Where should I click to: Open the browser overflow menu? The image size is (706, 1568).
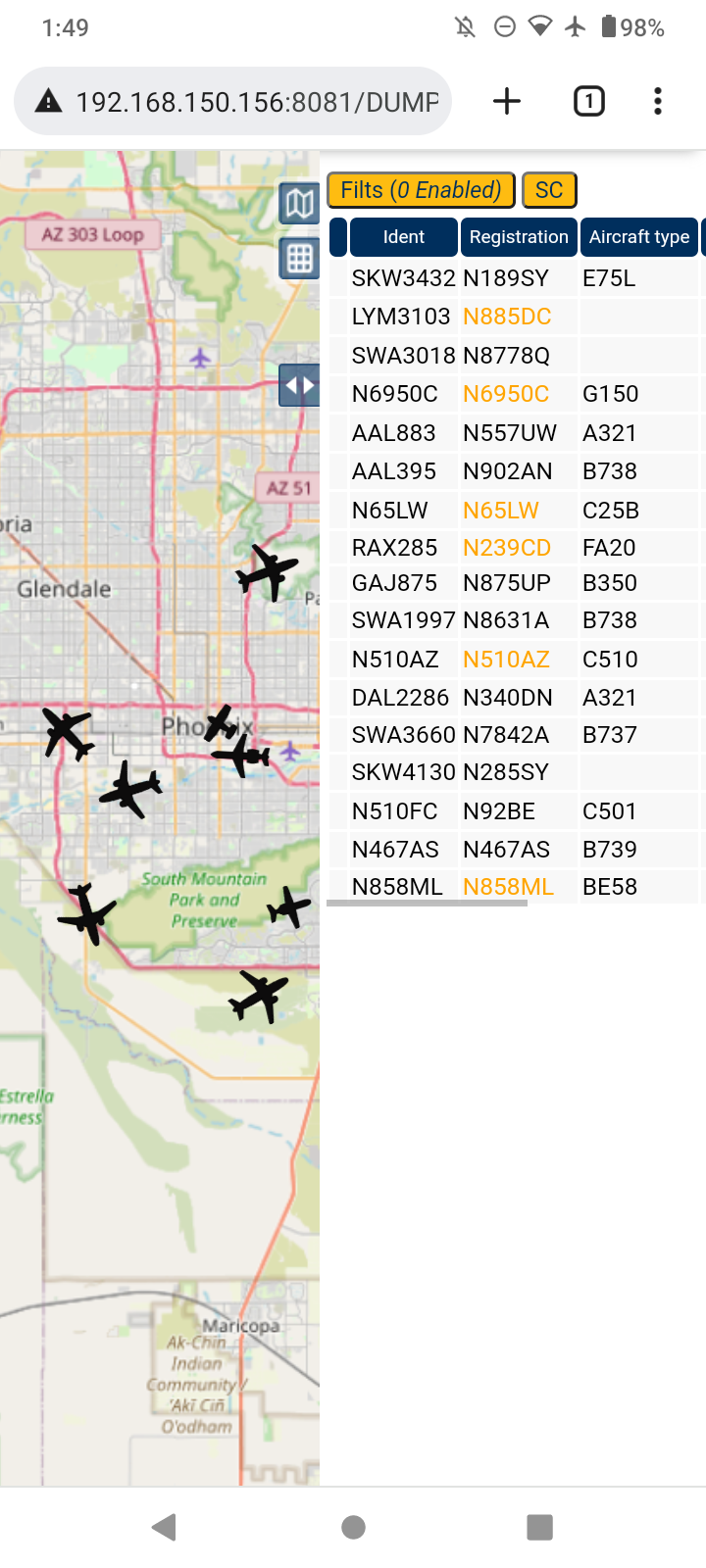tap(657, 101)
